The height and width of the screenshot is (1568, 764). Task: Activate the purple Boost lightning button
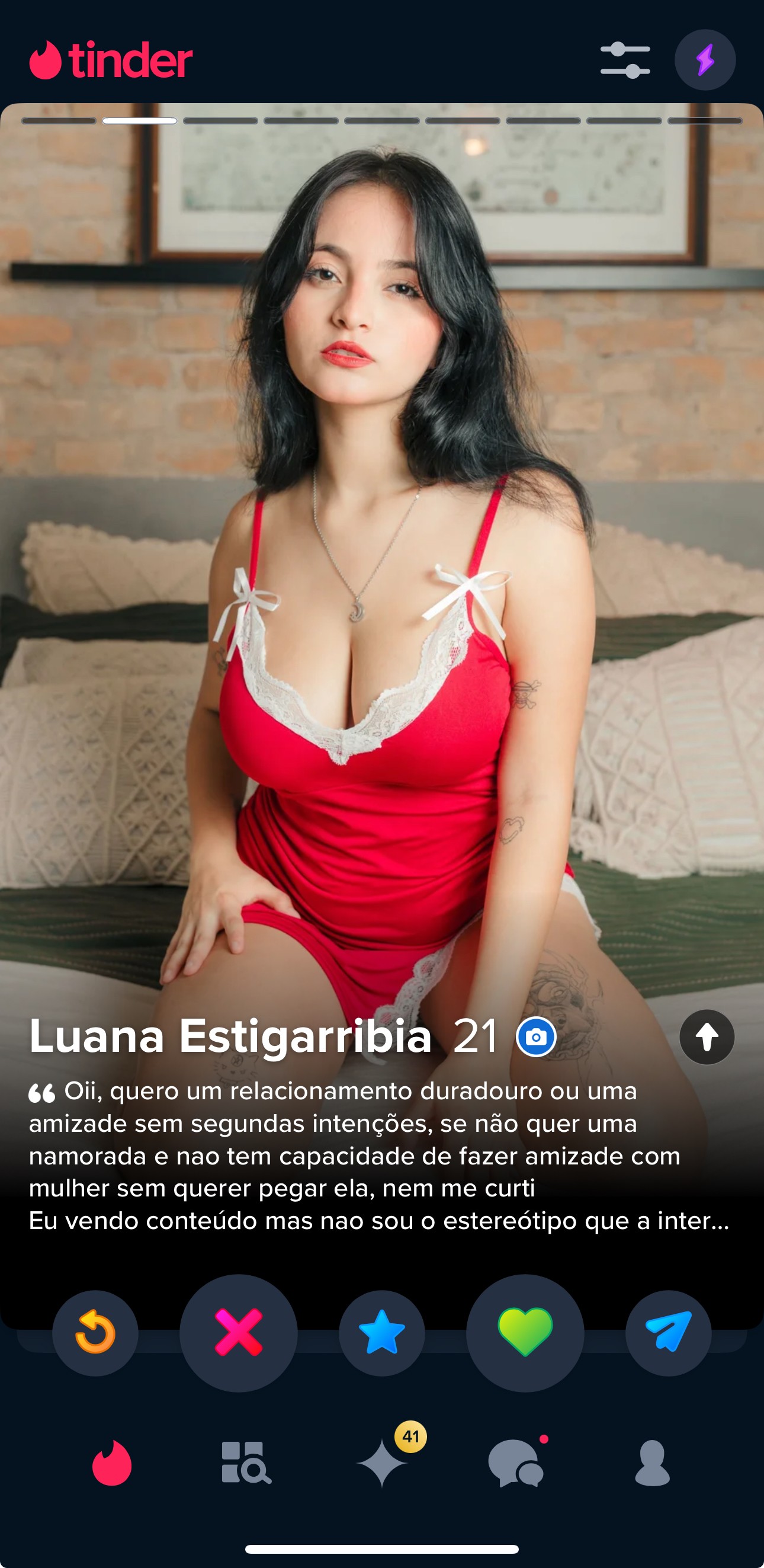(705, 60)
